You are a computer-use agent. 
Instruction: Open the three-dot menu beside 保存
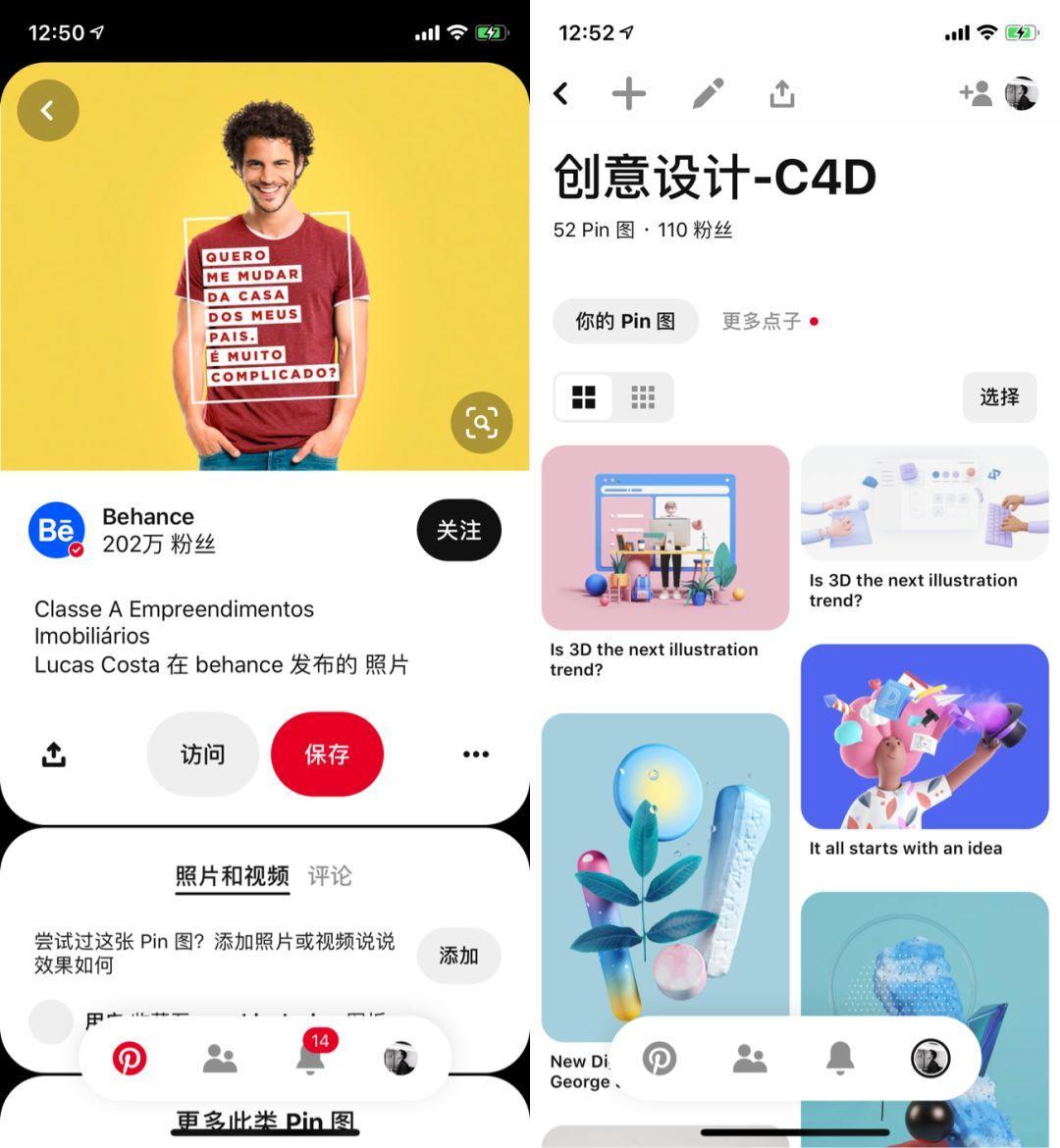[x=475, y=755]
